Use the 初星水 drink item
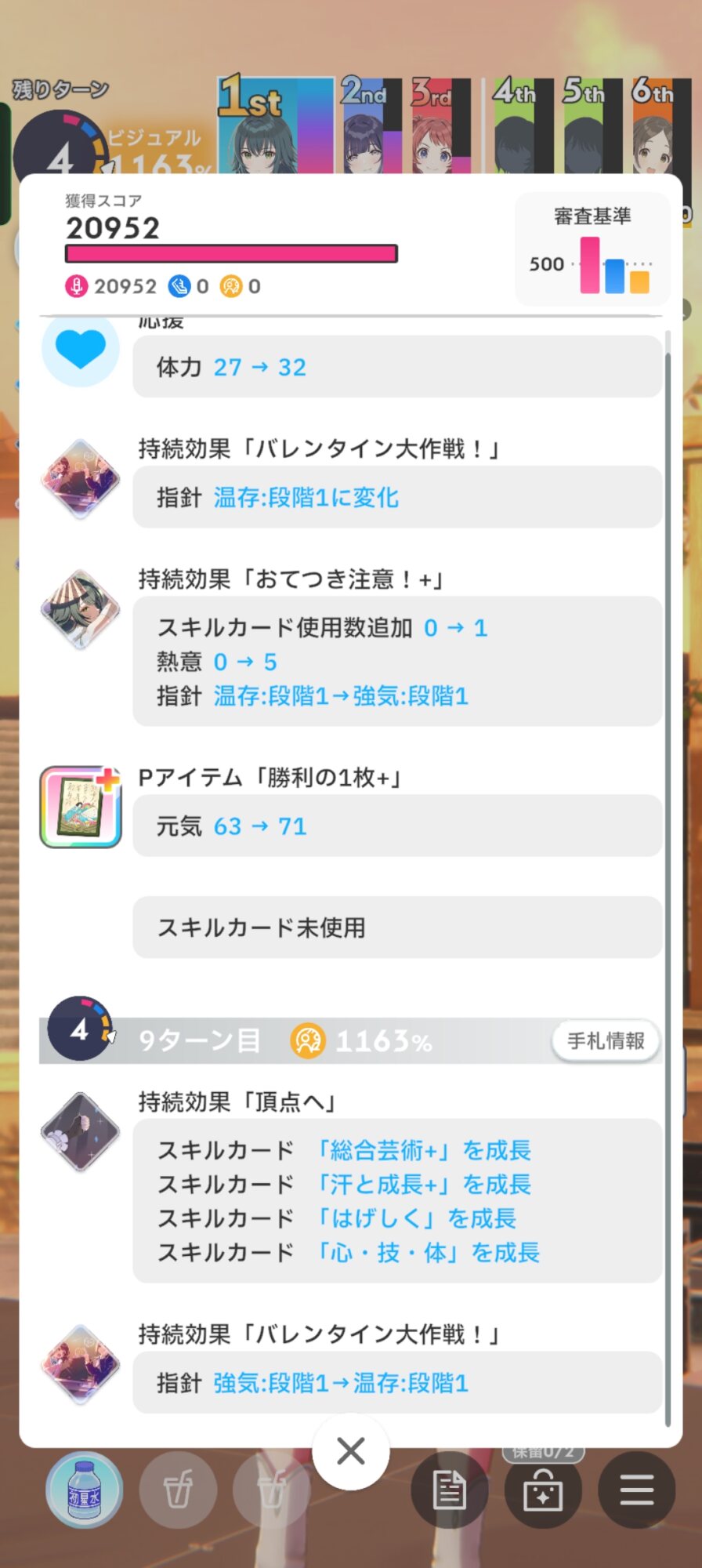This screenshot has width=702, height=1568. coord(84,1490)
